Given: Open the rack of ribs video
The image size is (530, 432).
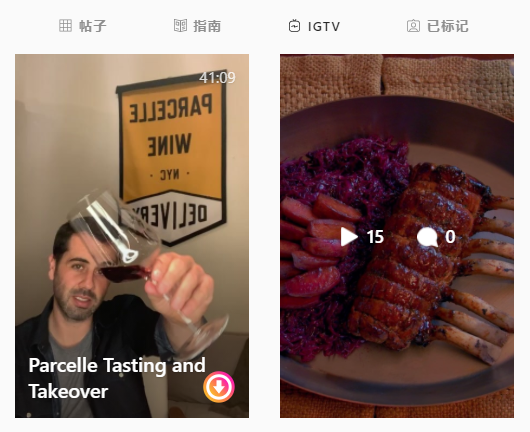Looking at the screenshot, I should click(397, 236).
